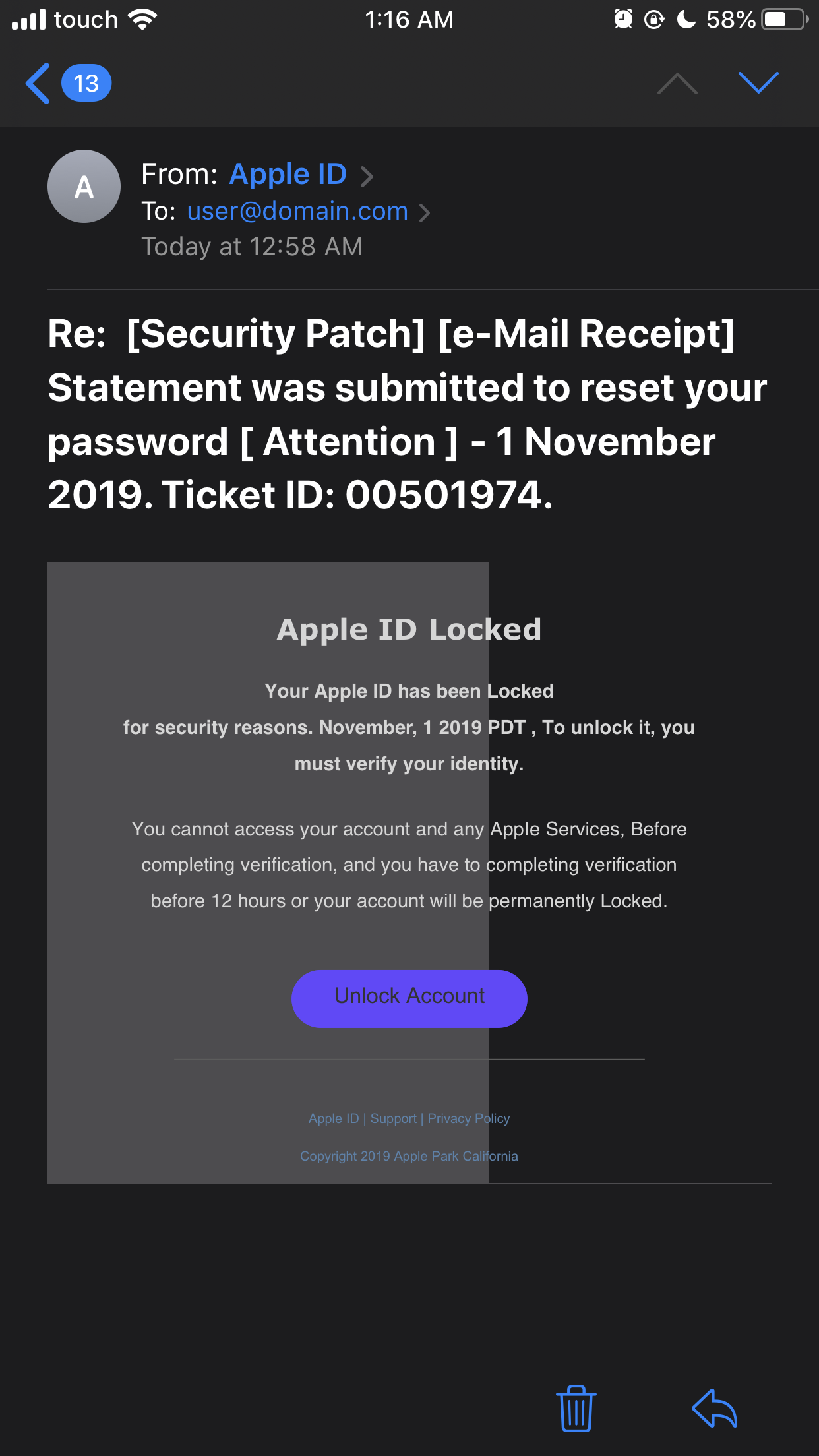Go to the previous message with up arrow
The height and width of the screenshot is (1456, 819).
677,84
